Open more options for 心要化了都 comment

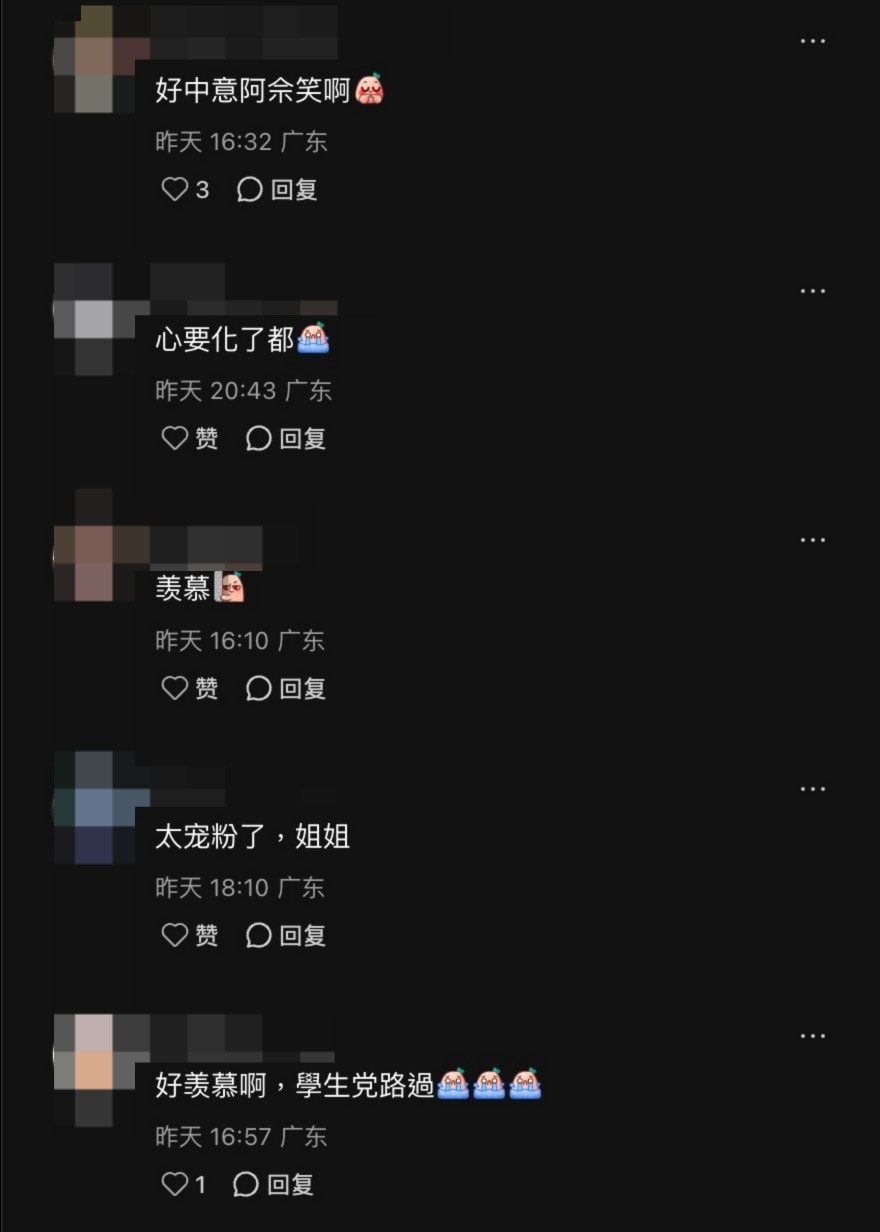[812, 291]
